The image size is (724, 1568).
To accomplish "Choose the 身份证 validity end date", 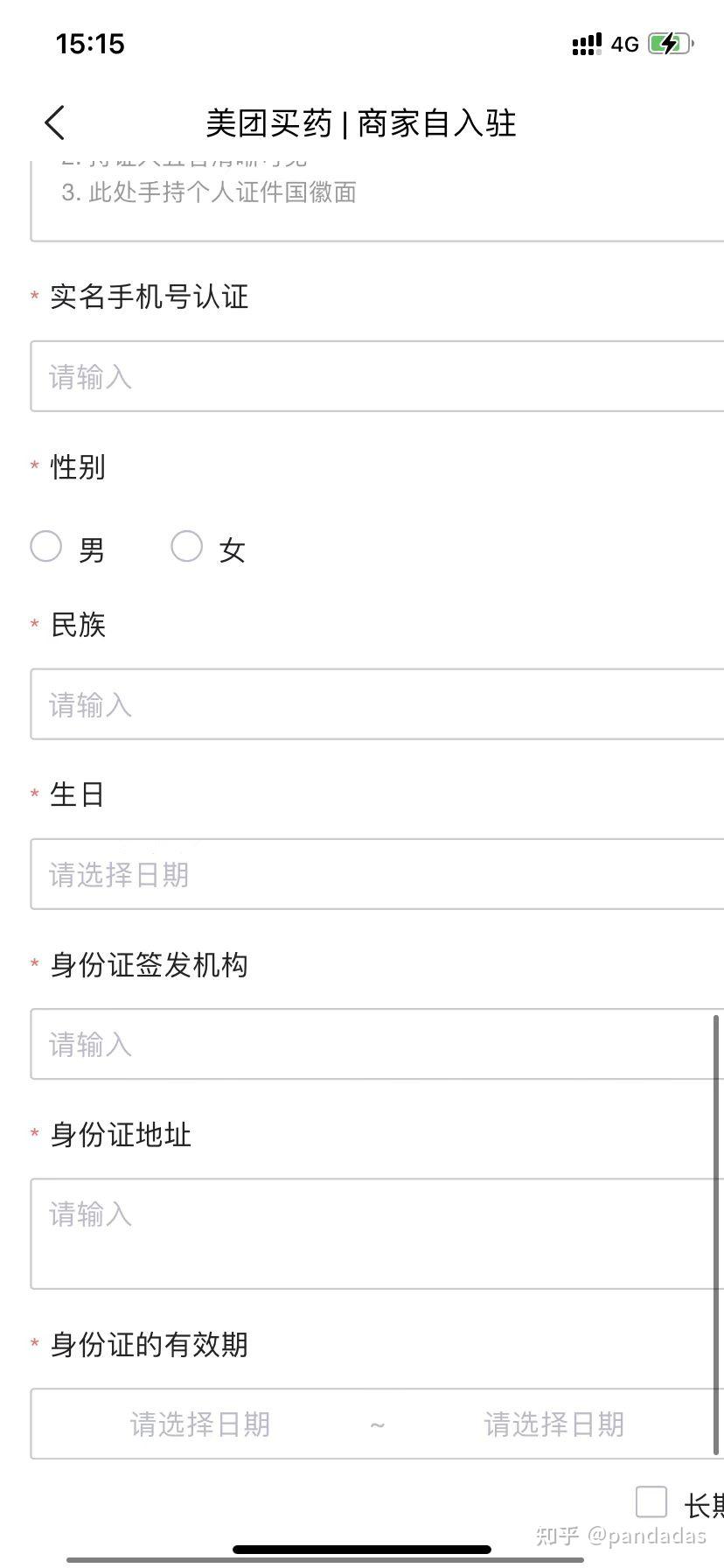I will click(554, 1424).
